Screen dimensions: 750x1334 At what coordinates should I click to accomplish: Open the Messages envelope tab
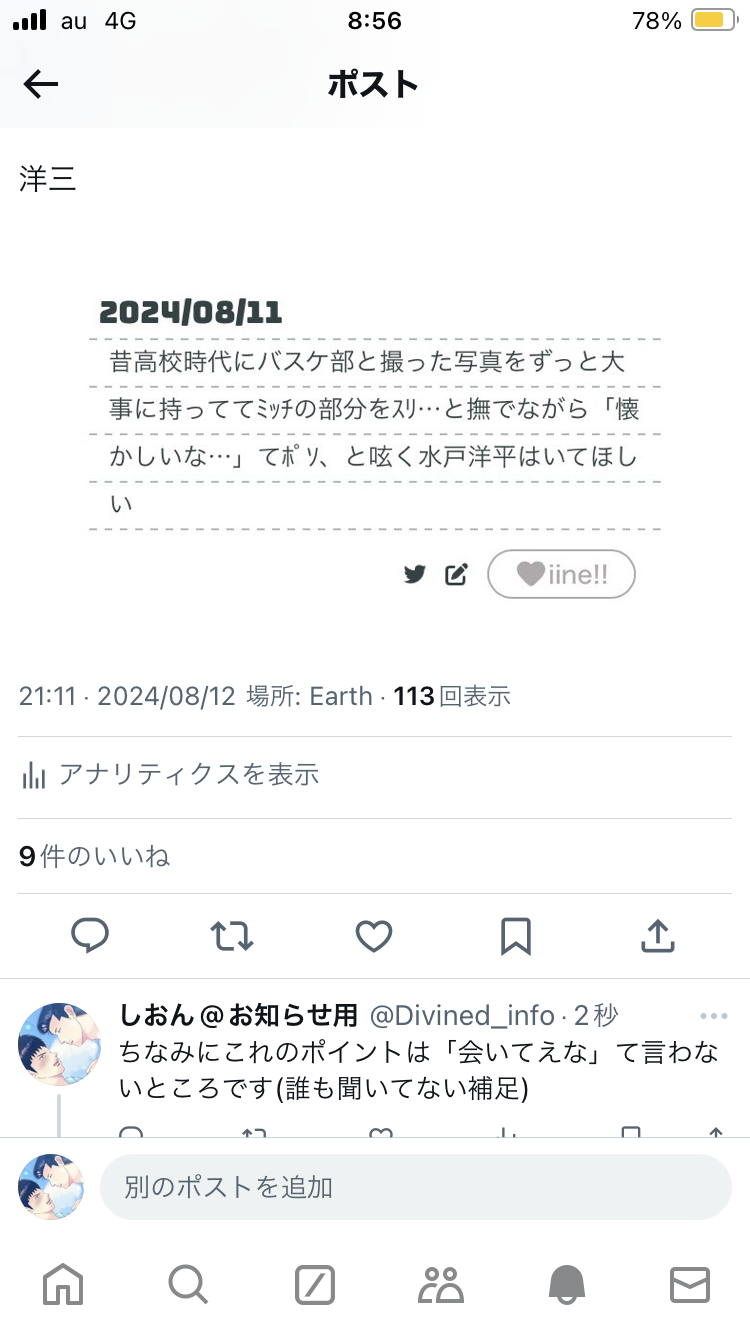click(689, 1284)
